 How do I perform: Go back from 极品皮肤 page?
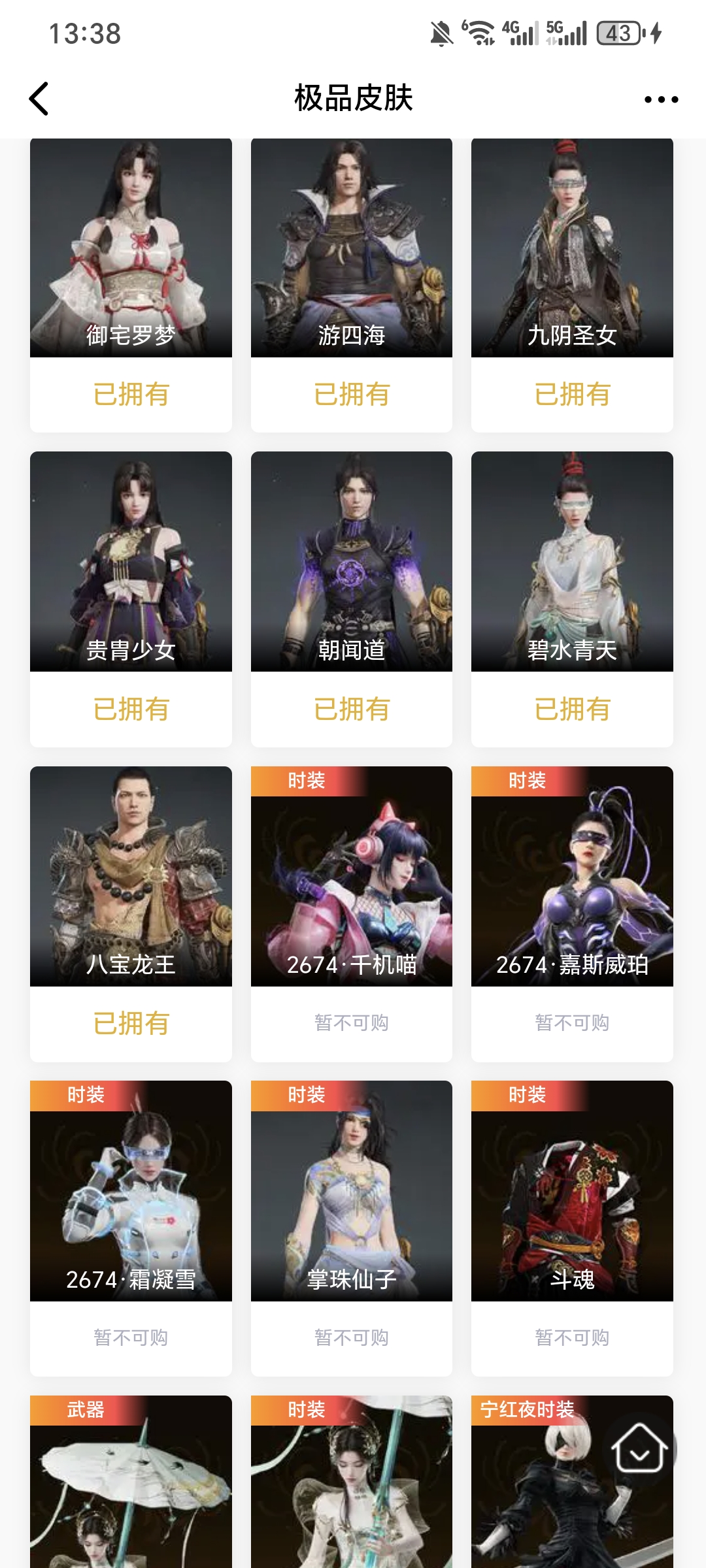tap(39, 99)
